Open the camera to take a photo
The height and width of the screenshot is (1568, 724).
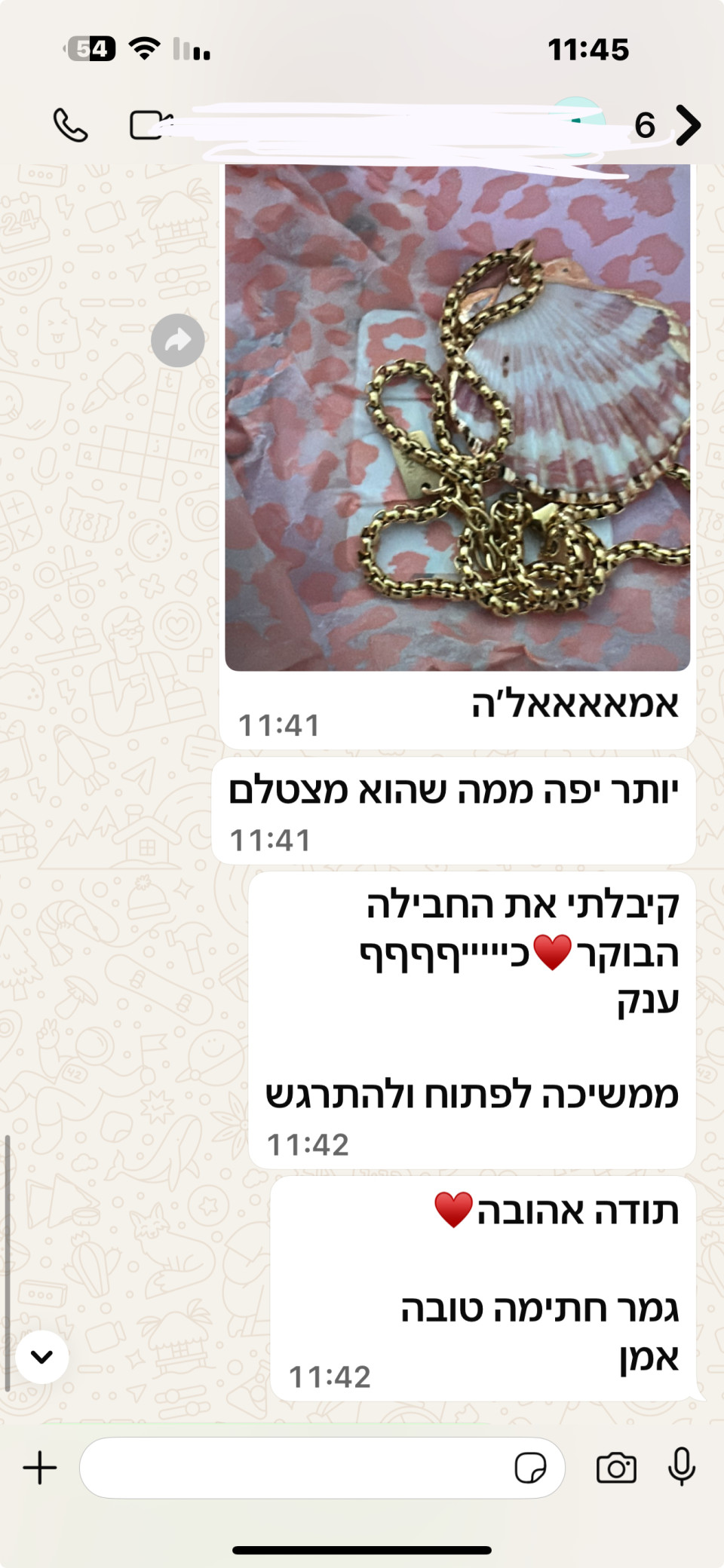coord(616,1468)
